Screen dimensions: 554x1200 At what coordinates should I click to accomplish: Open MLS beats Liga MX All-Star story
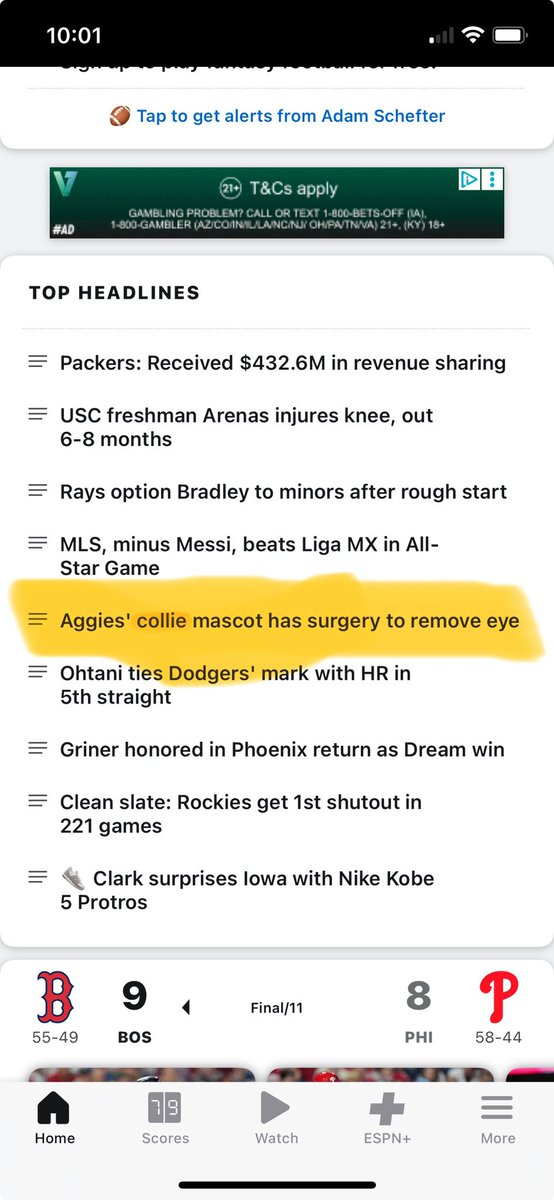250,556
